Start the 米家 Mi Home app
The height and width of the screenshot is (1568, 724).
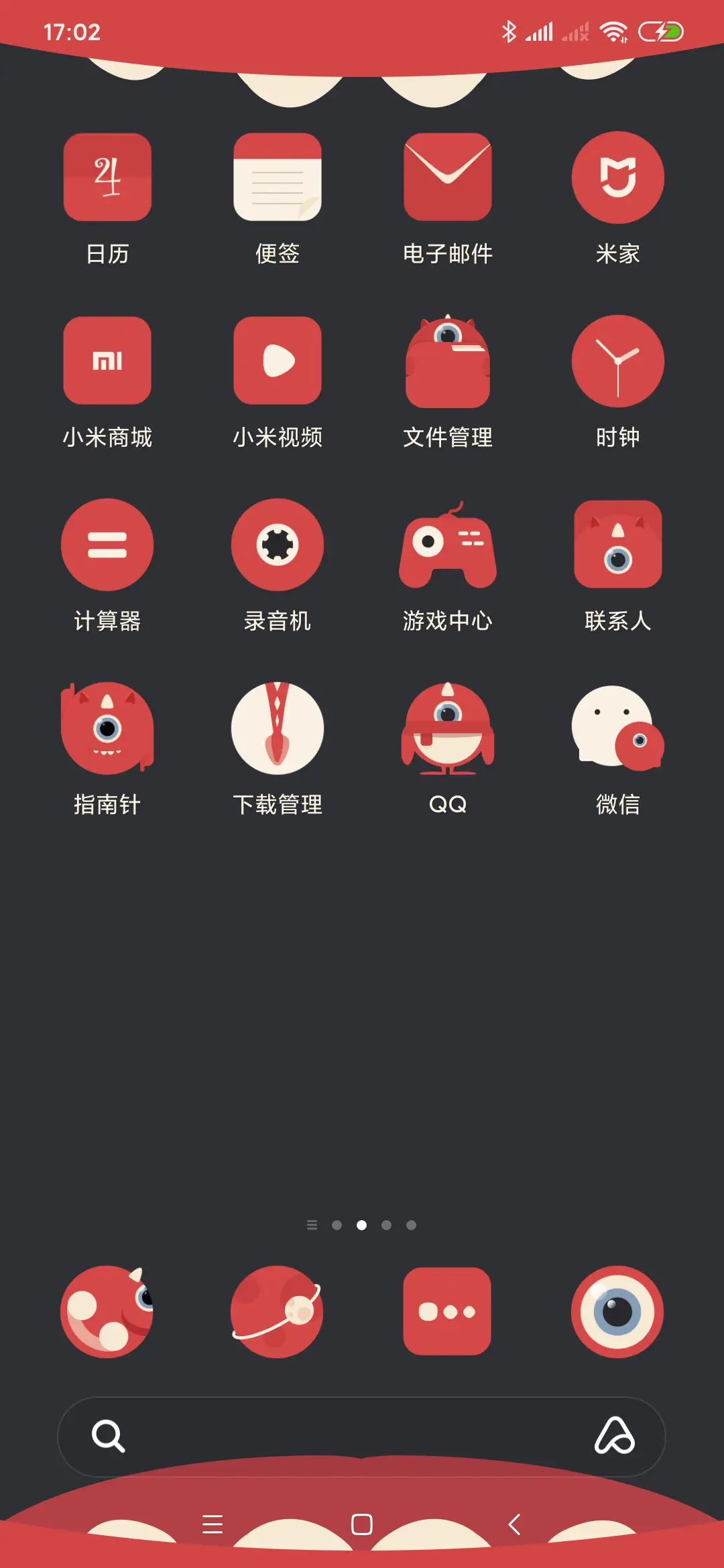coord(617,178)
